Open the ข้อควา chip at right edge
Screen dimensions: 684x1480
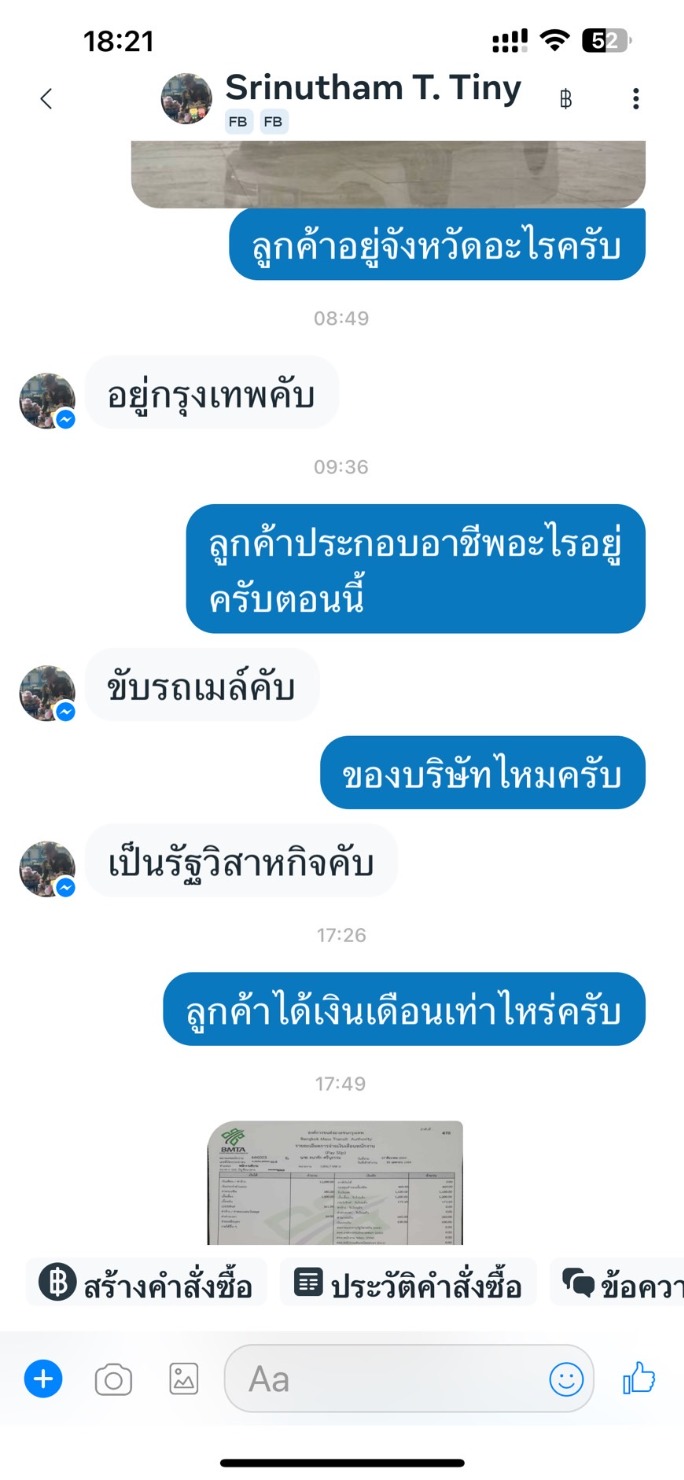tap(617, 1282)
